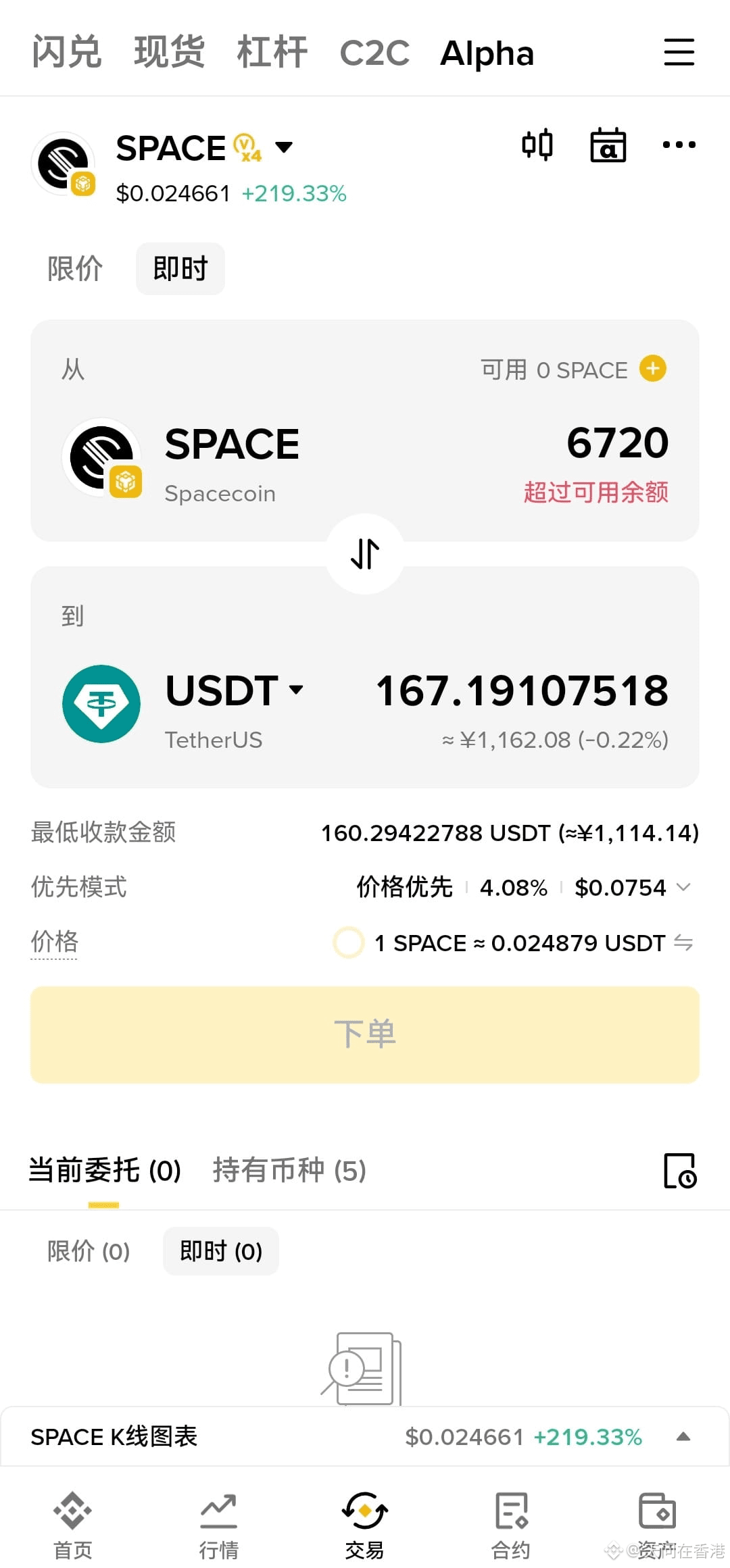Open the calendar/events icon

tap(607, 145)
